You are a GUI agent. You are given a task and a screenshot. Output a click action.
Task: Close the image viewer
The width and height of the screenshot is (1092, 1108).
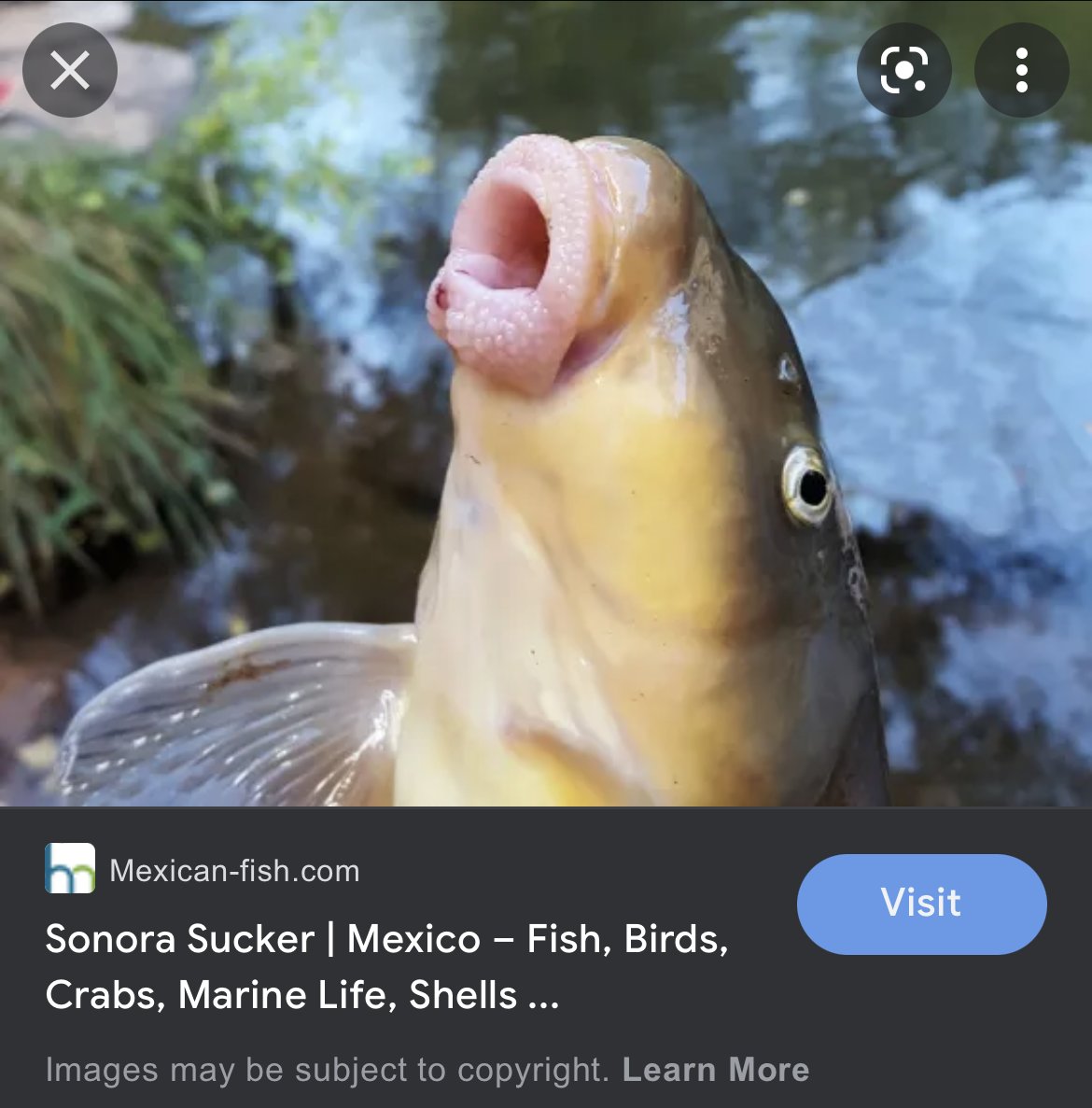click(69, 70)
